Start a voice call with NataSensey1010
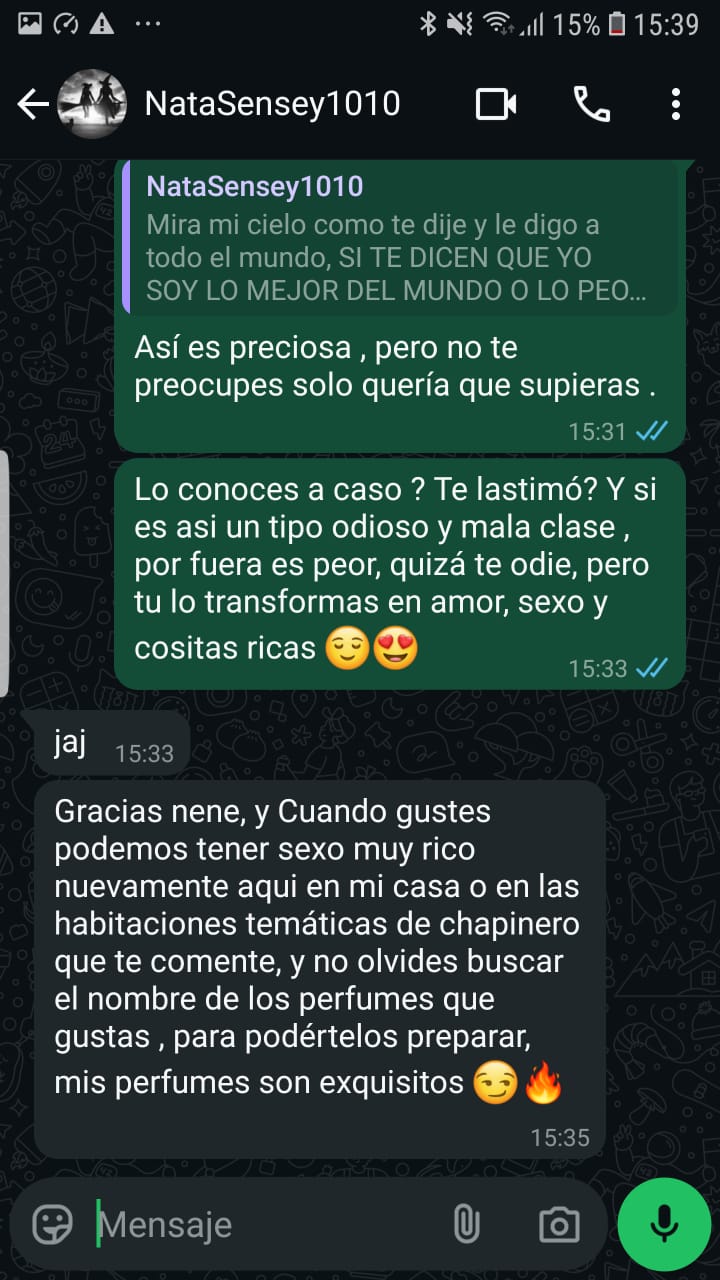Viewport: 720px width, 1280px height. 591,104
